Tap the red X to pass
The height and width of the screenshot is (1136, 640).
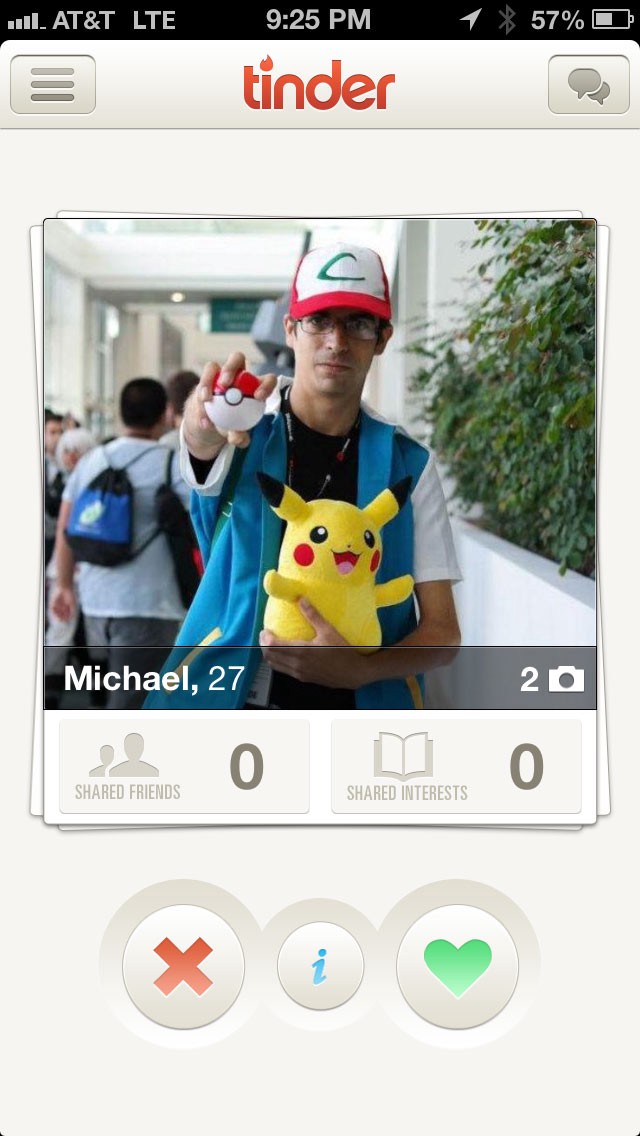coord(183,966)
